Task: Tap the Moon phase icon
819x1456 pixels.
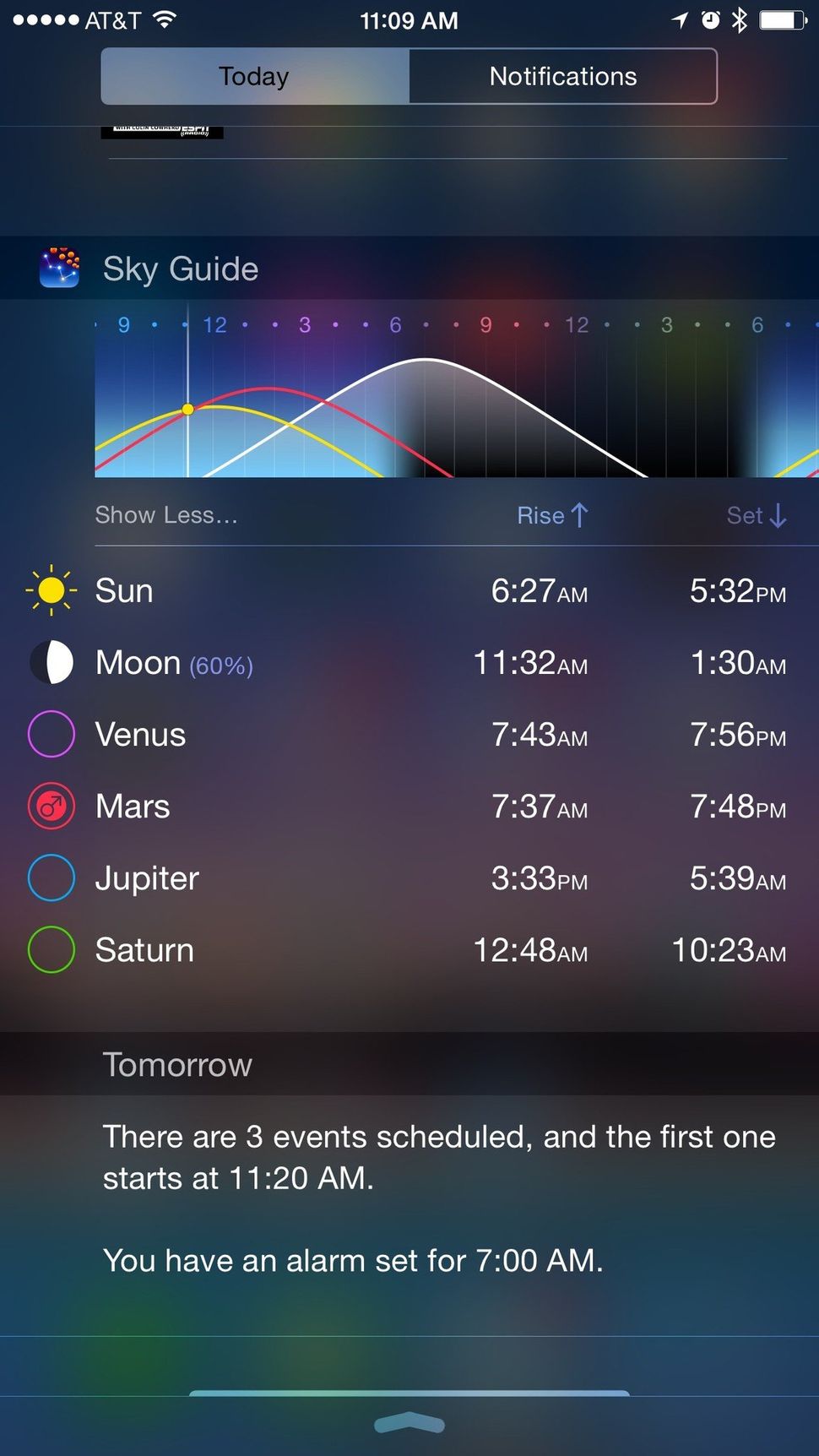Action: tap(51, 662)
